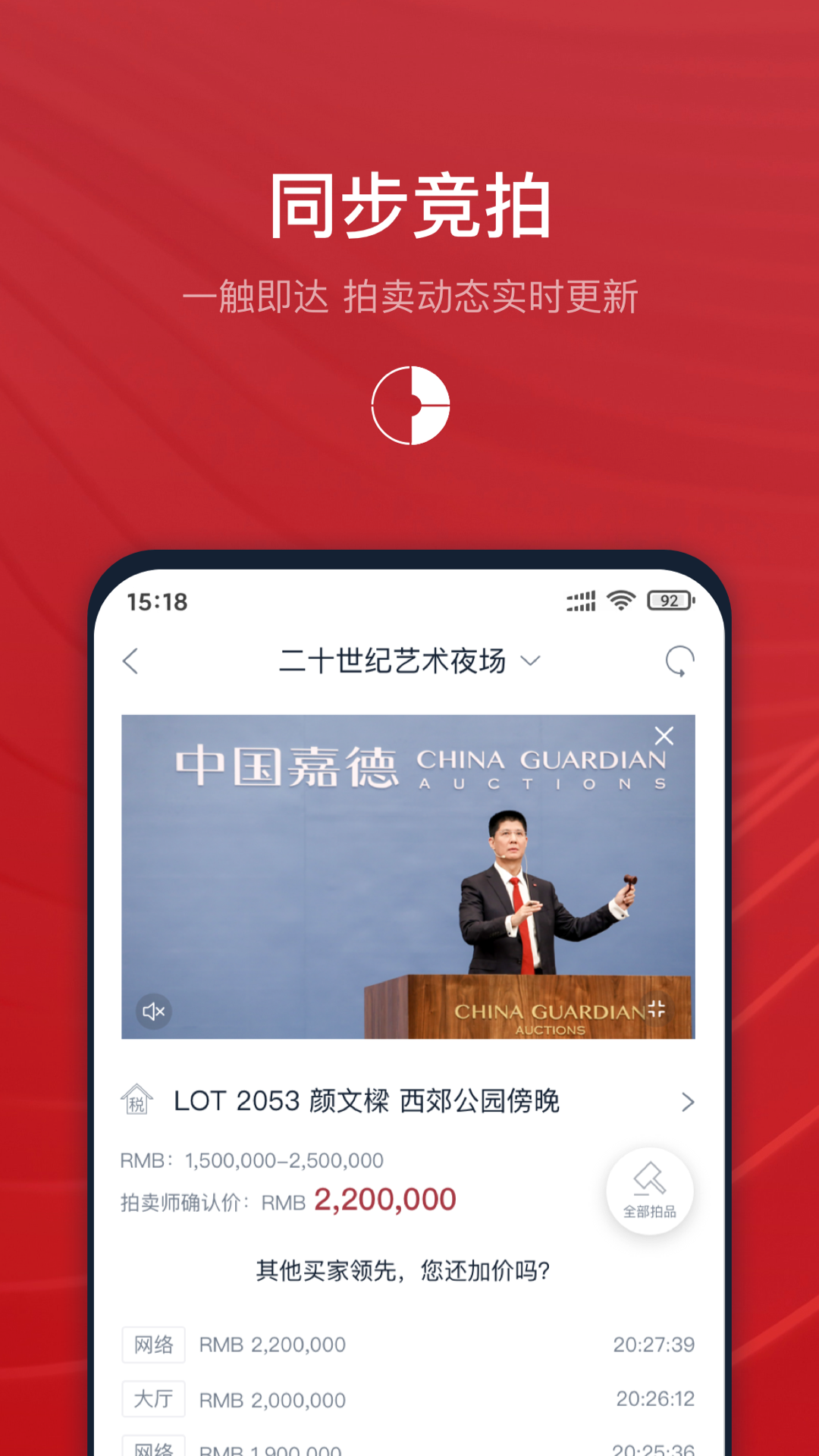Tap the back arrow to leave the auction room
Screen dimensions: 819x1456
click(130, 661)
